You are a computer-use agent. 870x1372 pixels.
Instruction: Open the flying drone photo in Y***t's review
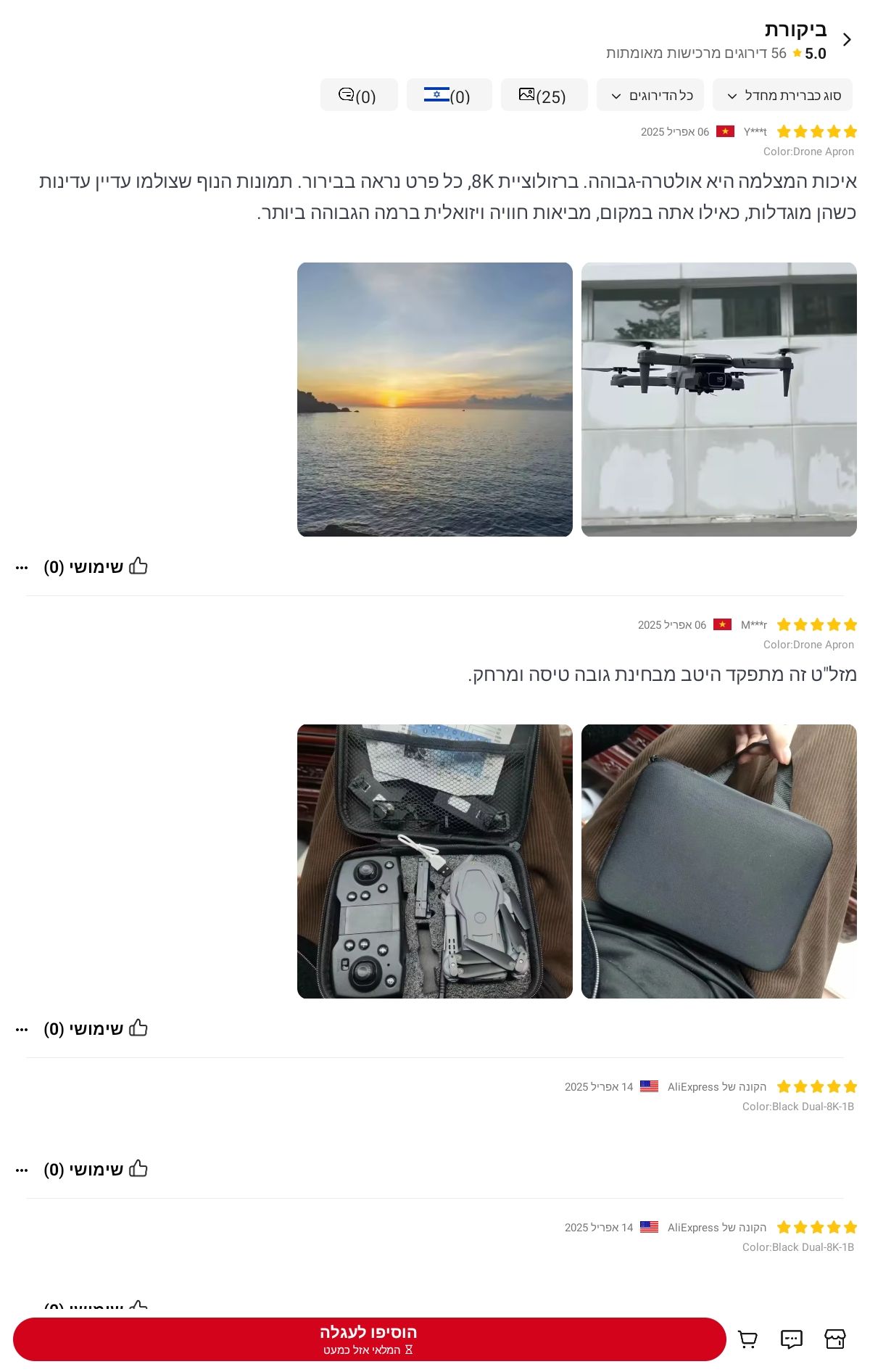coord(718,400)
